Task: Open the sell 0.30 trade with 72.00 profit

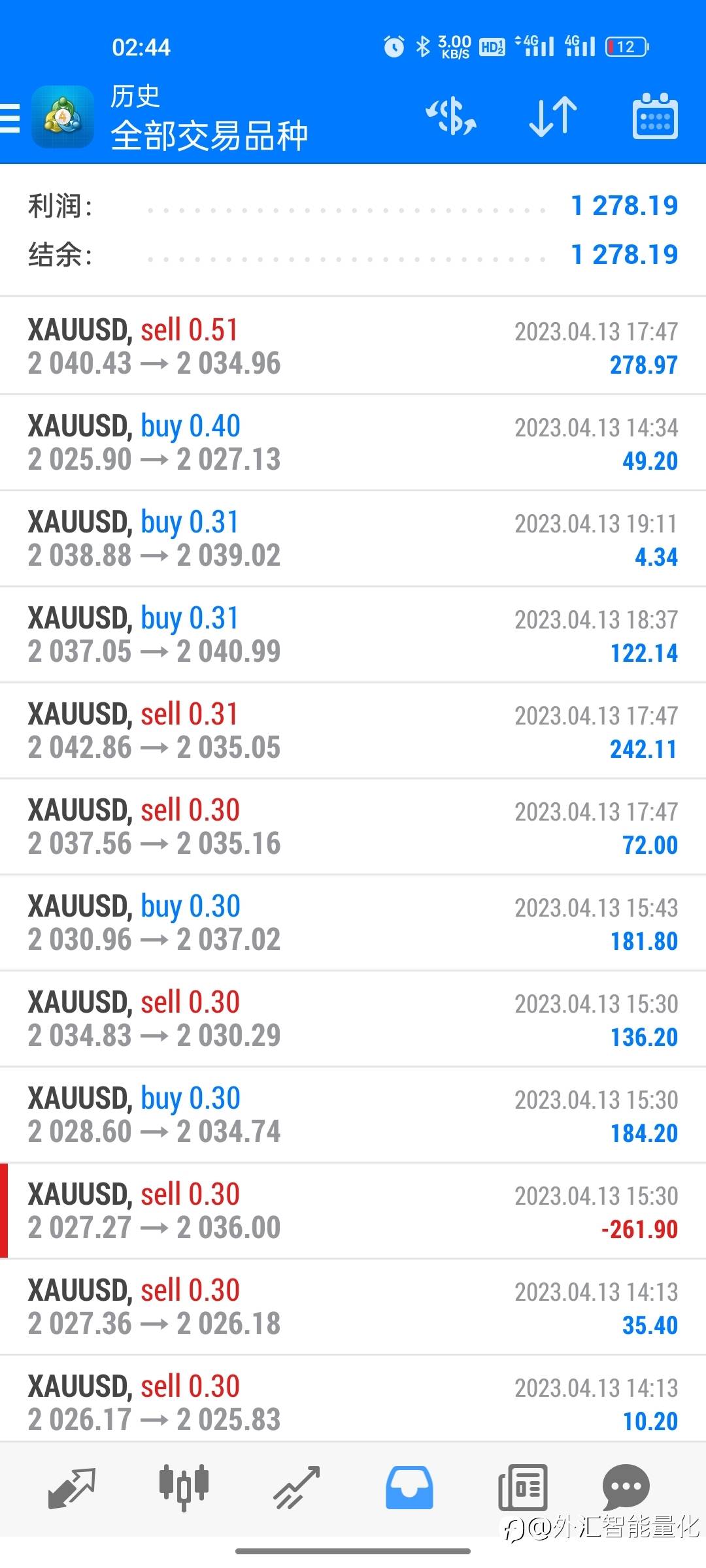Action: 353,826
